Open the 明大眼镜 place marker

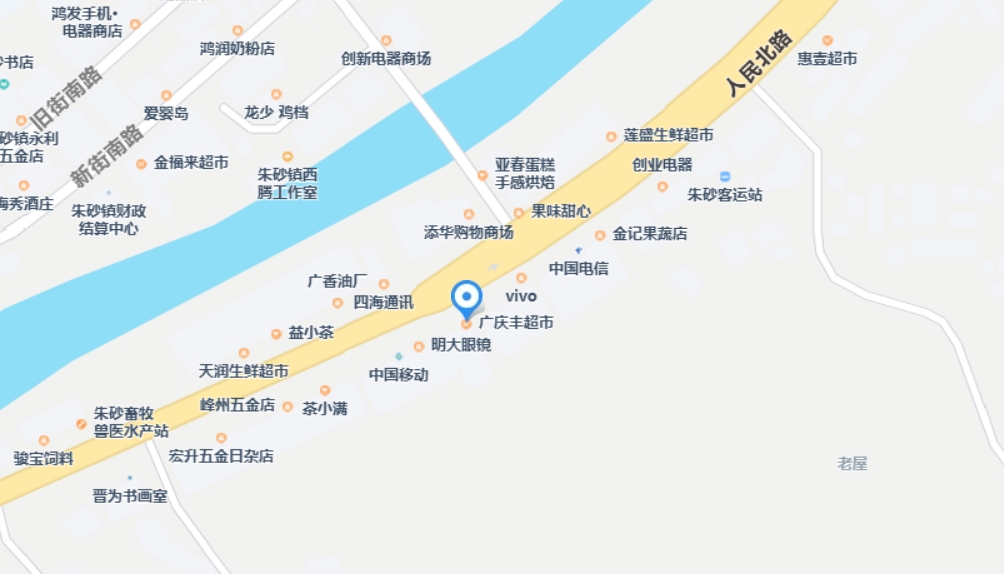coord(419,346)
